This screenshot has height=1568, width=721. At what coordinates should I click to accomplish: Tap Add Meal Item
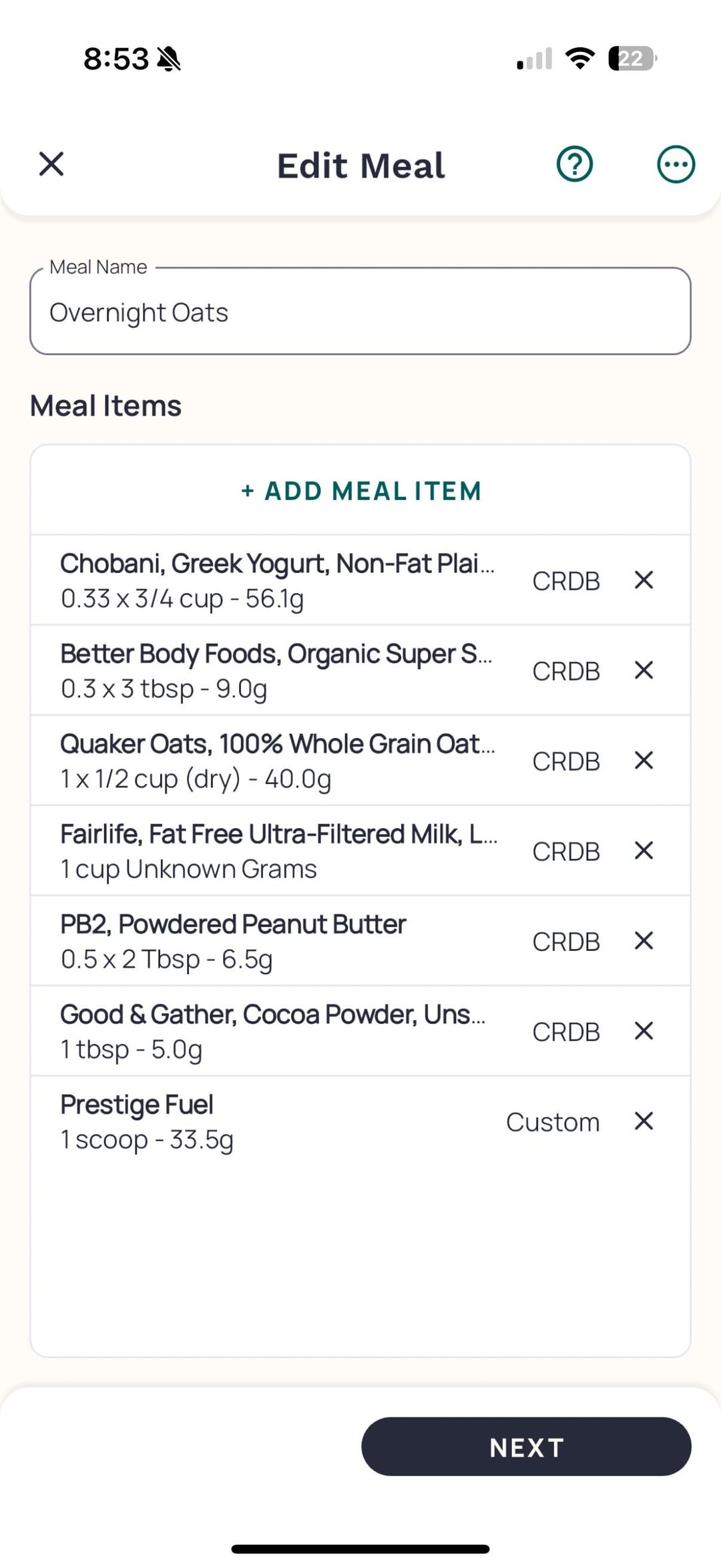pyautogui.click(x=360, y=491)
